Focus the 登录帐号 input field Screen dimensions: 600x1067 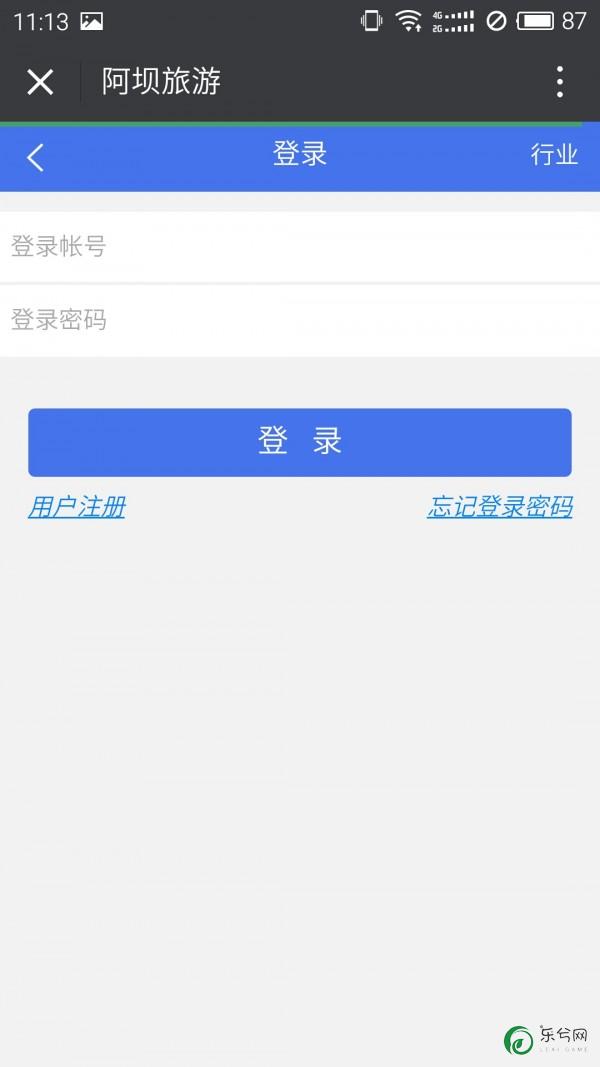(x=300, y=246)
